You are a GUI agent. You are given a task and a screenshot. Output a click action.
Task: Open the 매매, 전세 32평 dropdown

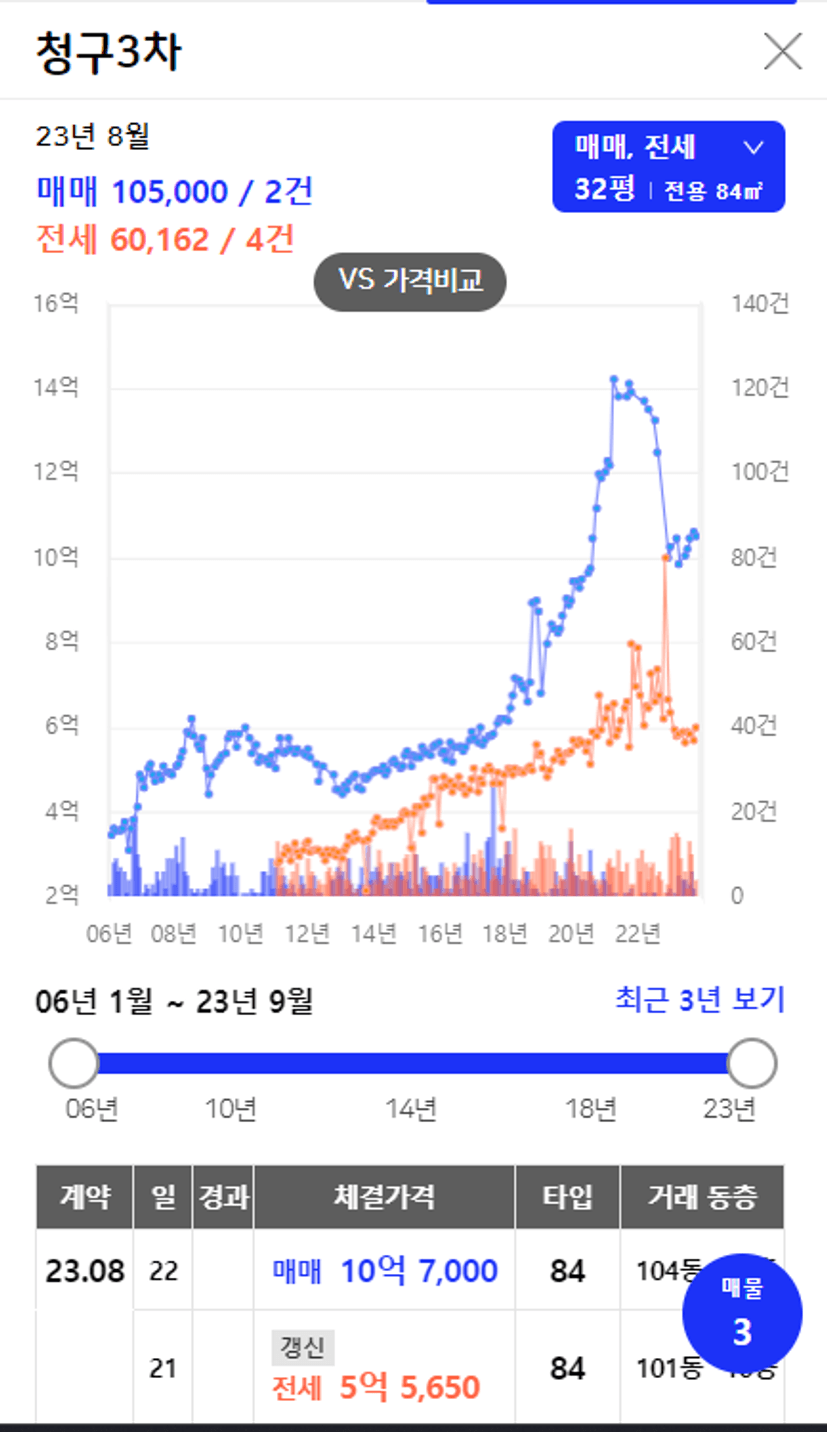[x=668, y=167]
